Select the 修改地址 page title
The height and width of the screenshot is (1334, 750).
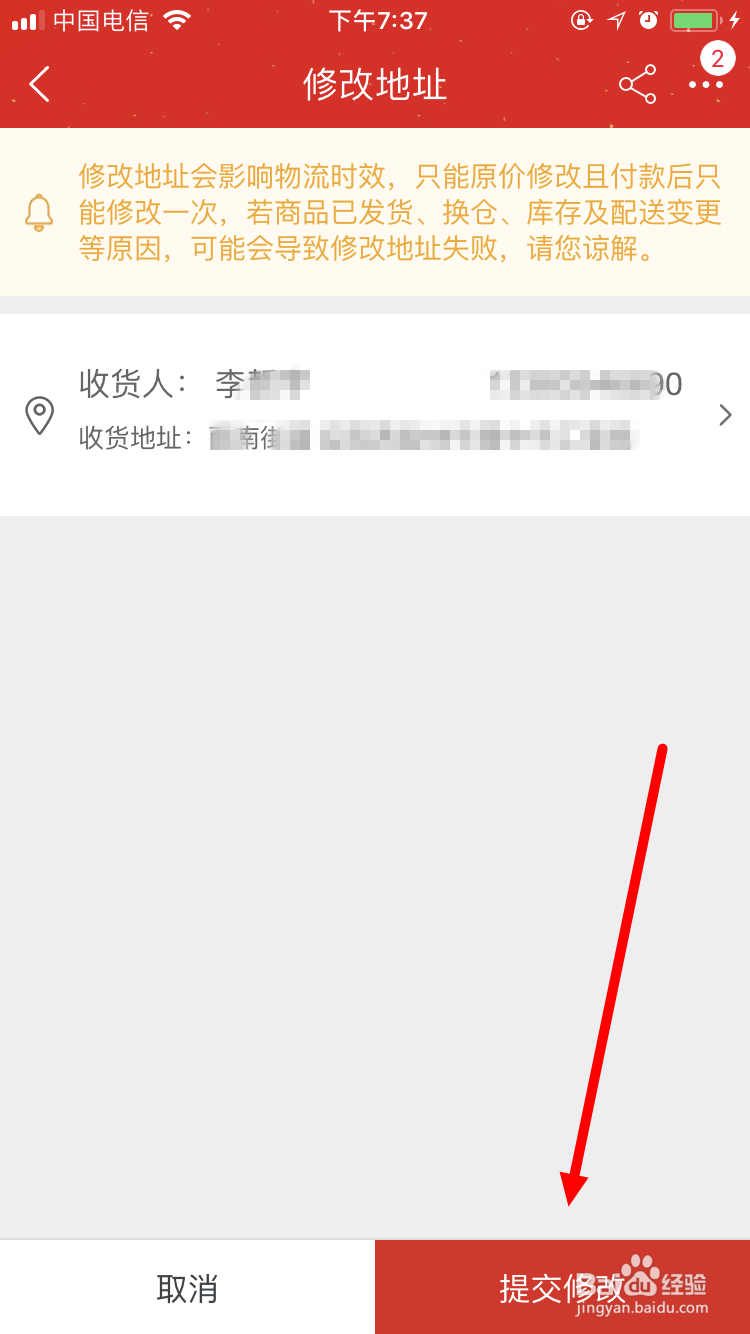[x=374, y=84]
